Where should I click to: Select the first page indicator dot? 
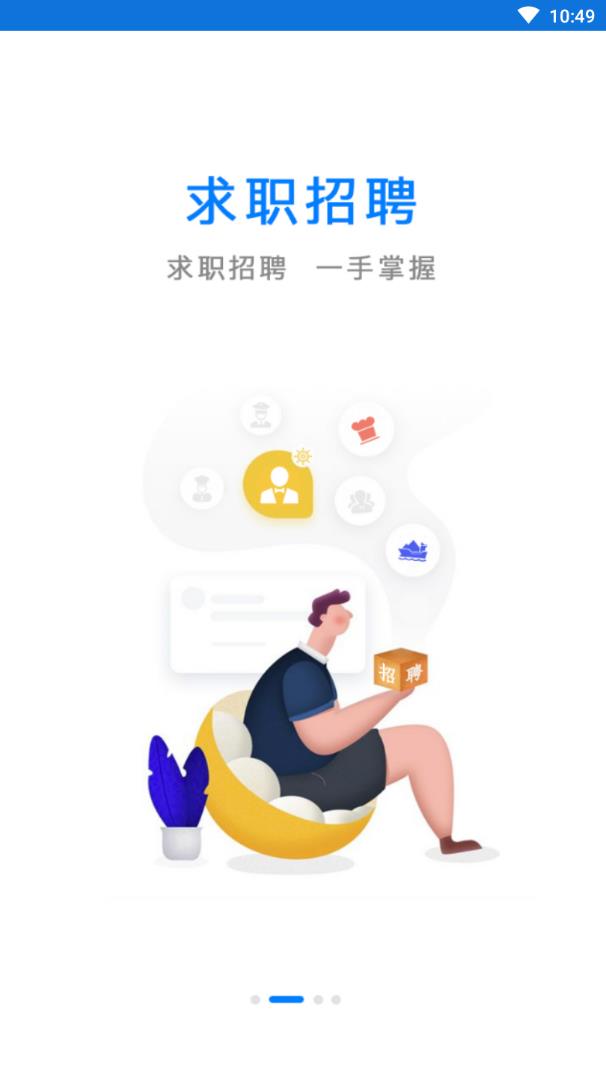[255, 999]
